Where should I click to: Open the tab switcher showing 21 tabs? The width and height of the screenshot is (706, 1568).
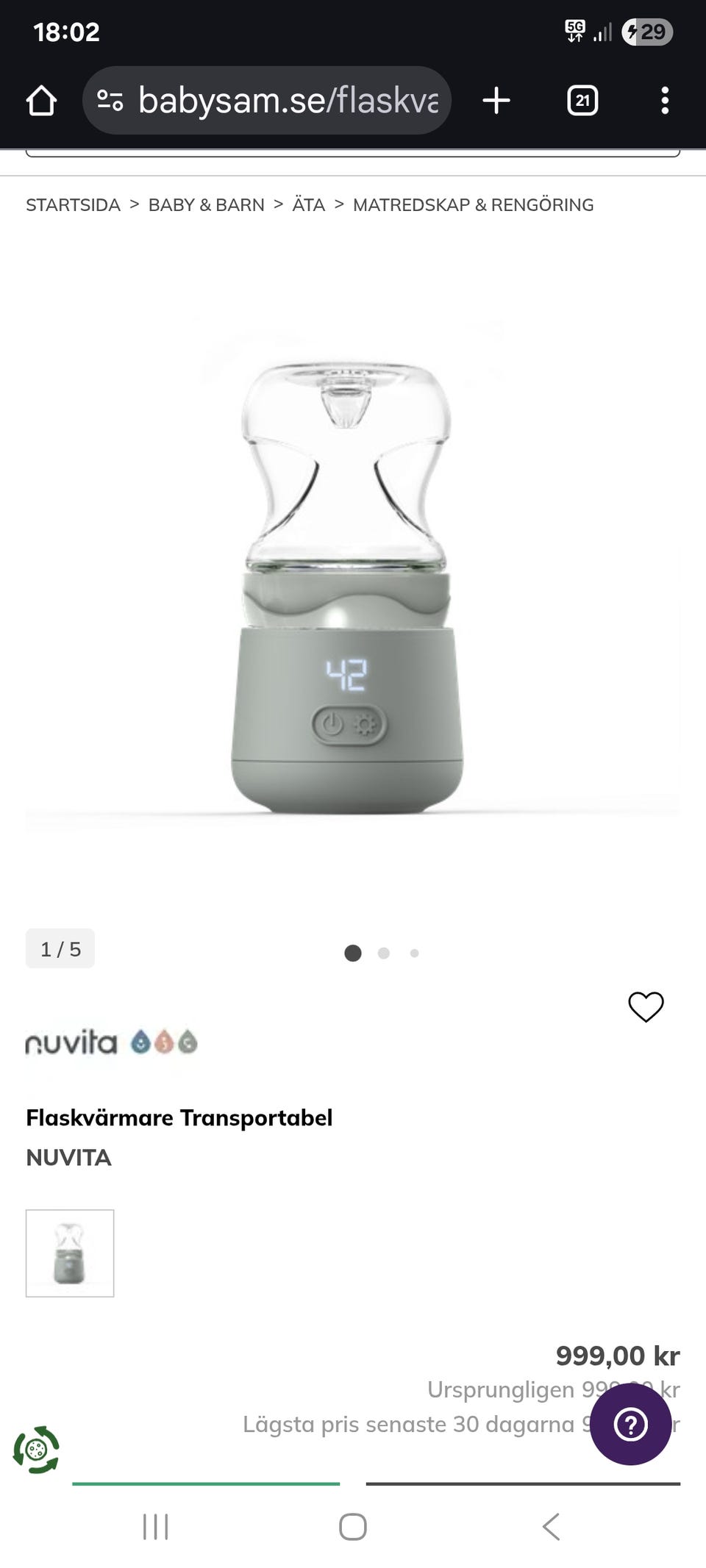pyautogui.click(x=582, y=101)
